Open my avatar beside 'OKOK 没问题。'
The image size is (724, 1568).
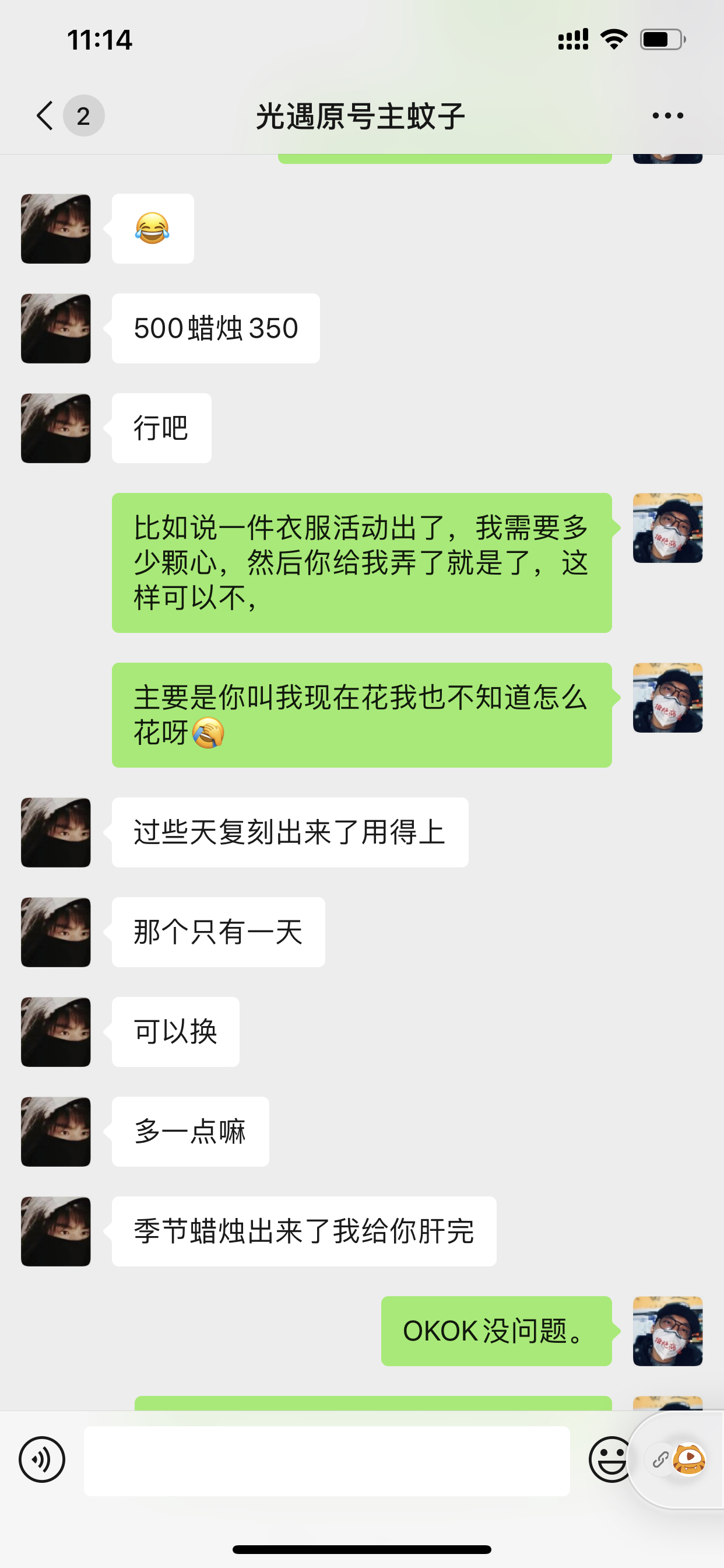click(x=667, y=1331)
